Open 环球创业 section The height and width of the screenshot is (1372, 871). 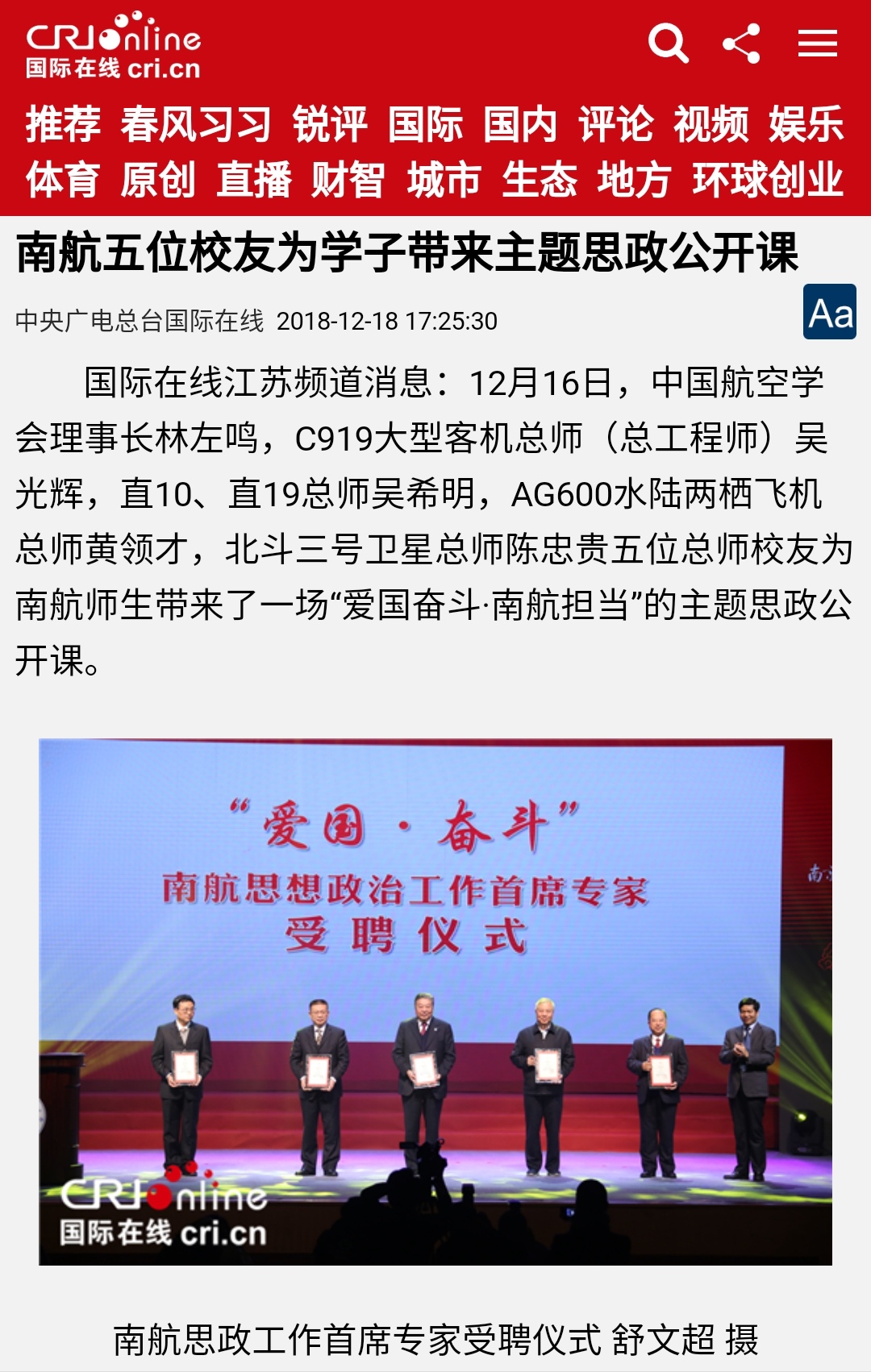pos(767,179)
